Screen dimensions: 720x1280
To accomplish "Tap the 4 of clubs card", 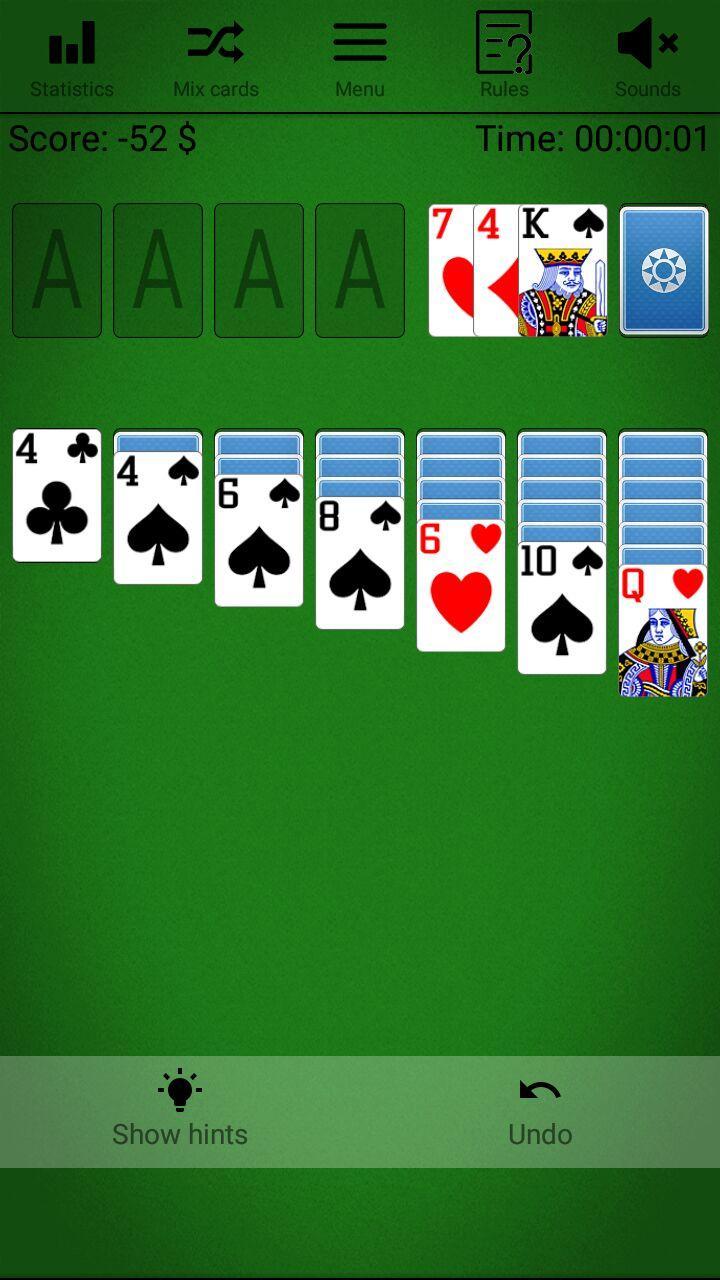I will click(x=57, y=496).
